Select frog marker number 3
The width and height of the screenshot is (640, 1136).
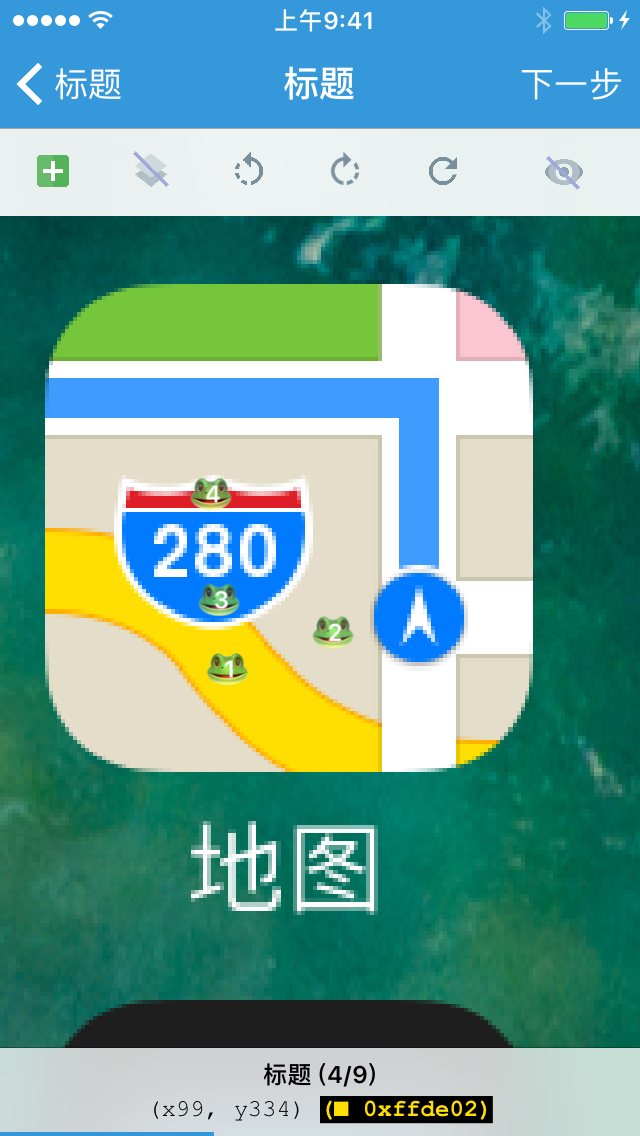(219, 600)
